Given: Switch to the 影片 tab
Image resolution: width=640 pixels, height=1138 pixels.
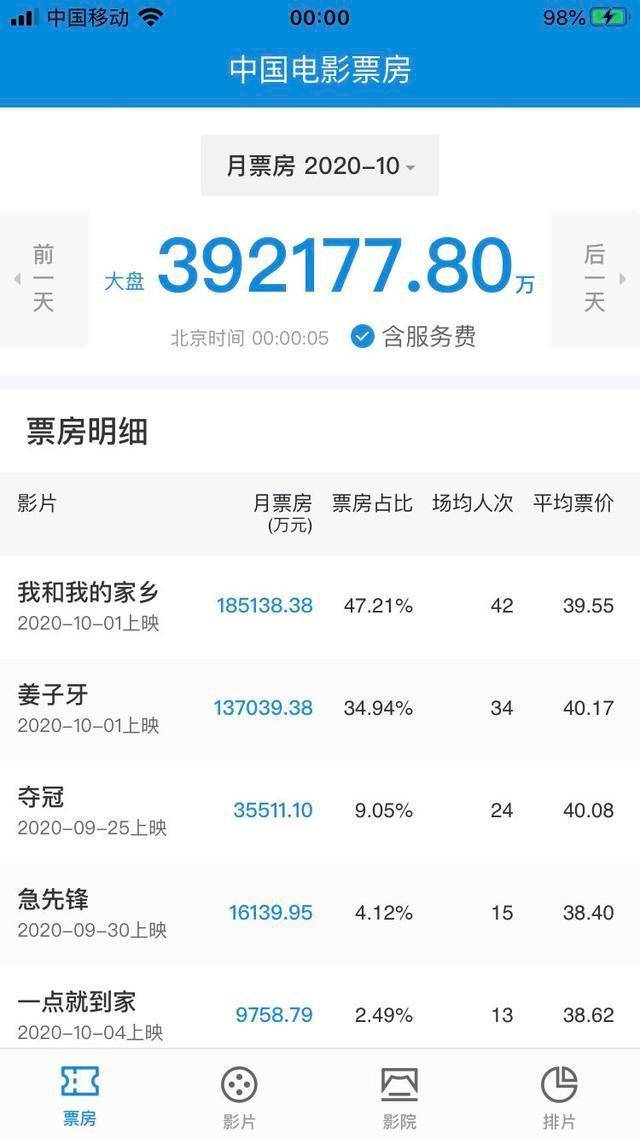Looking at the screenshot, I should click(239, 1094).
